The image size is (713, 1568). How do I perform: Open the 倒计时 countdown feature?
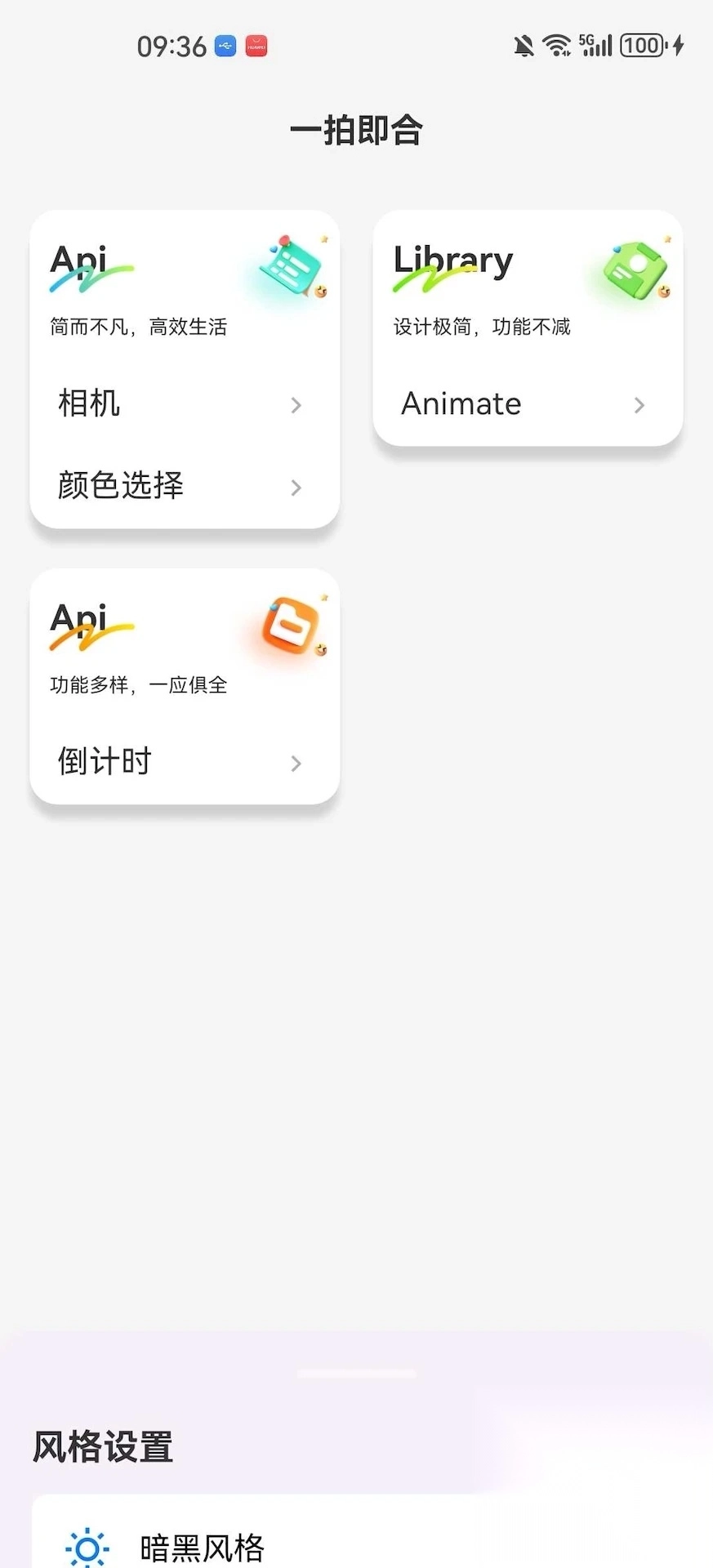click(x=103, y=761)
